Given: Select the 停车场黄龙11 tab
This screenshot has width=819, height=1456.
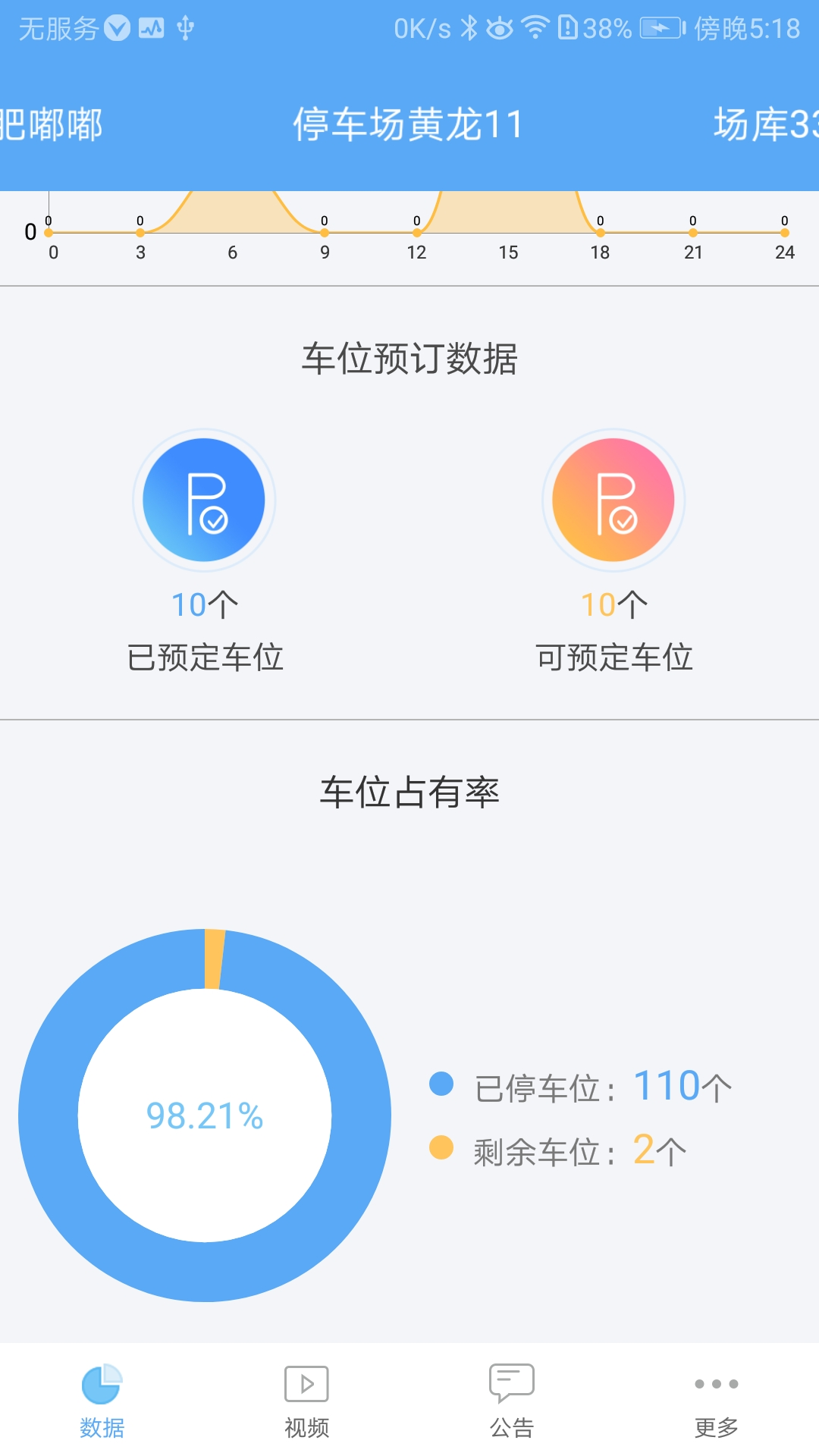Looking at the screenshot, I should click(x=409, y=124).
